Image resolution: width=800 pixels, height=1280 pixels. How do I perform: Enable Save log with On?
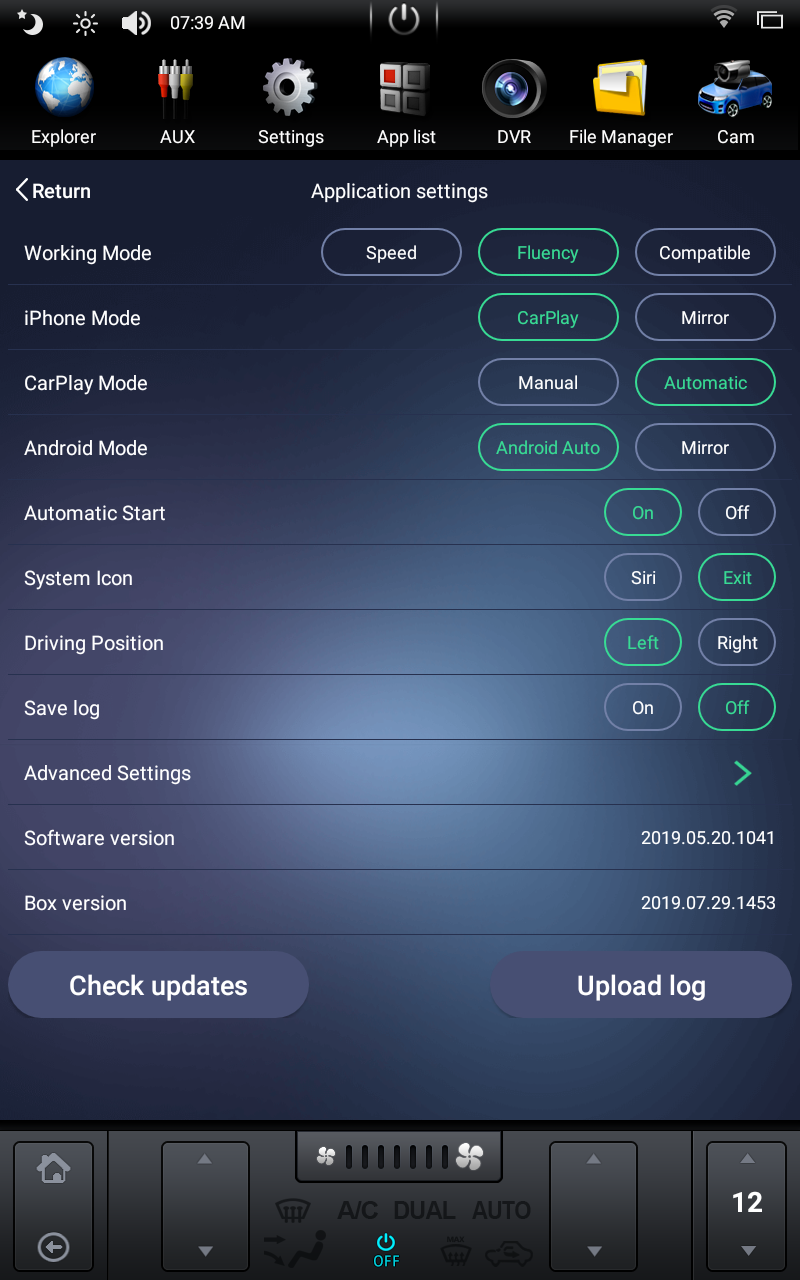(x=643, y=708)
